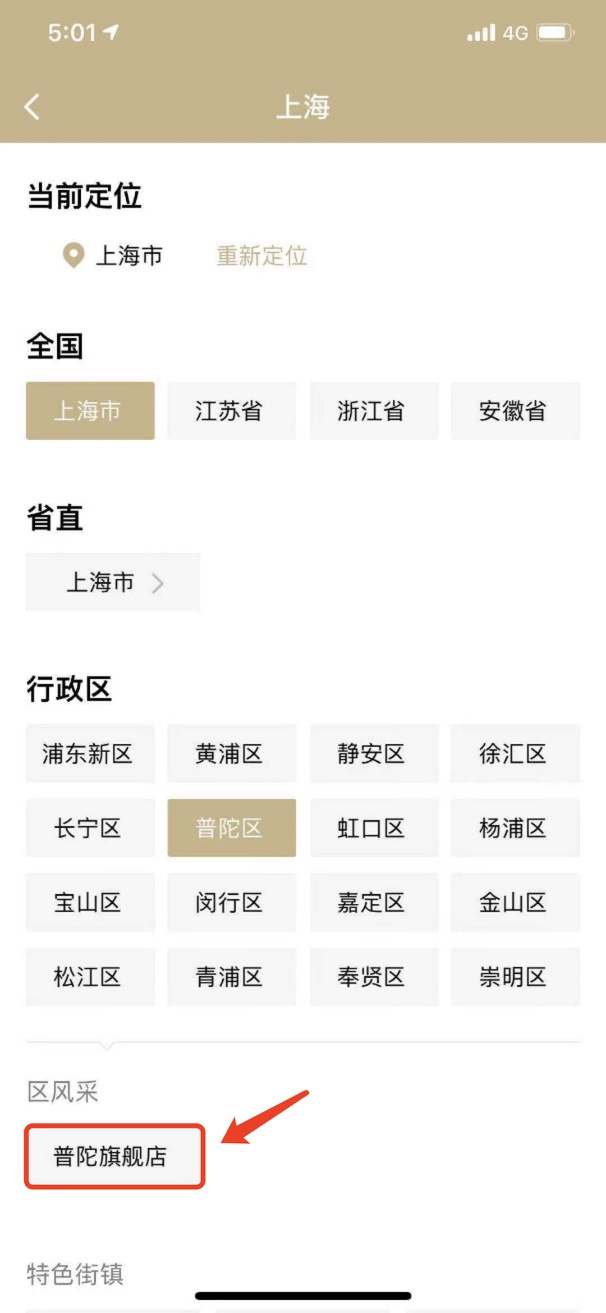Tap 重新定位 to refresh location
606x1313 pixels.
point(262,256)
